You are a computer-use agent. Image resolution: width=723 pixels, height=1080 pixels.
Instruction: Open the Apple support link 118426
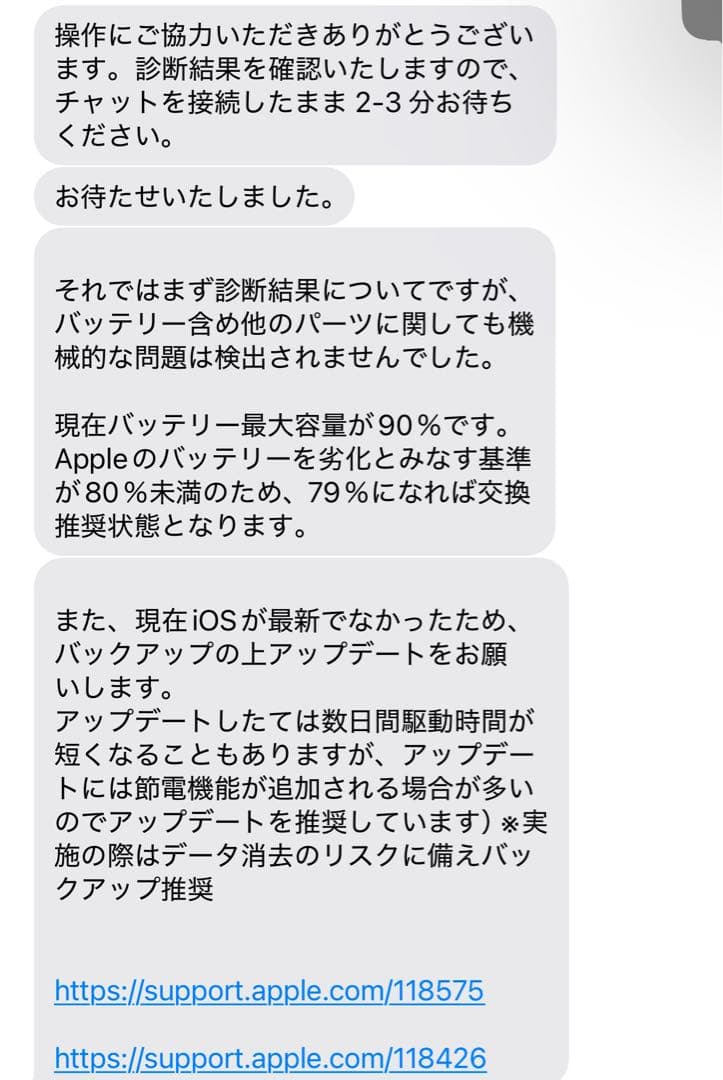click(268, 1058)
